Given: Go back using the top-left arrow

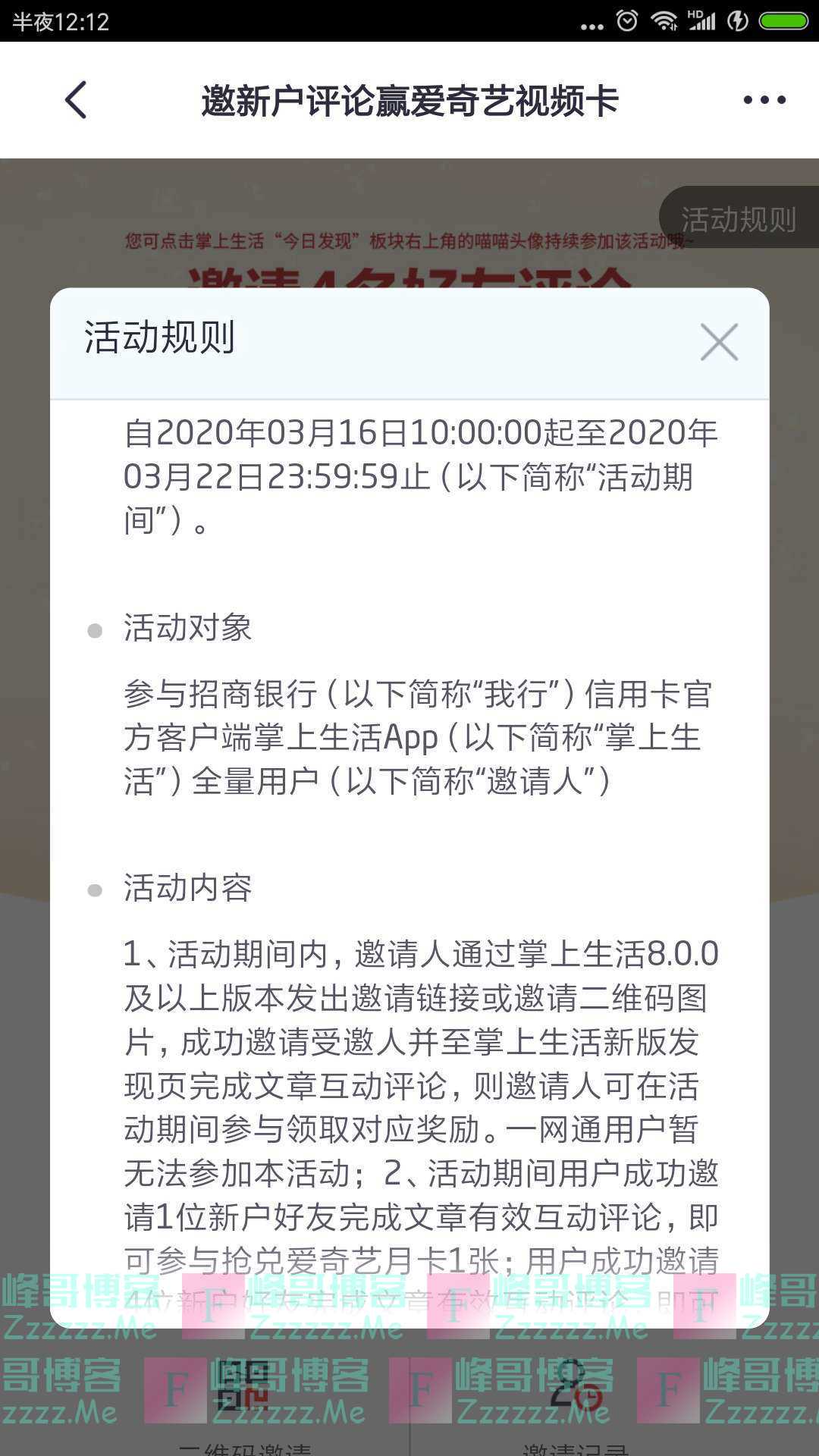Looking at the screenshot, I should click(x=76, y=100).
